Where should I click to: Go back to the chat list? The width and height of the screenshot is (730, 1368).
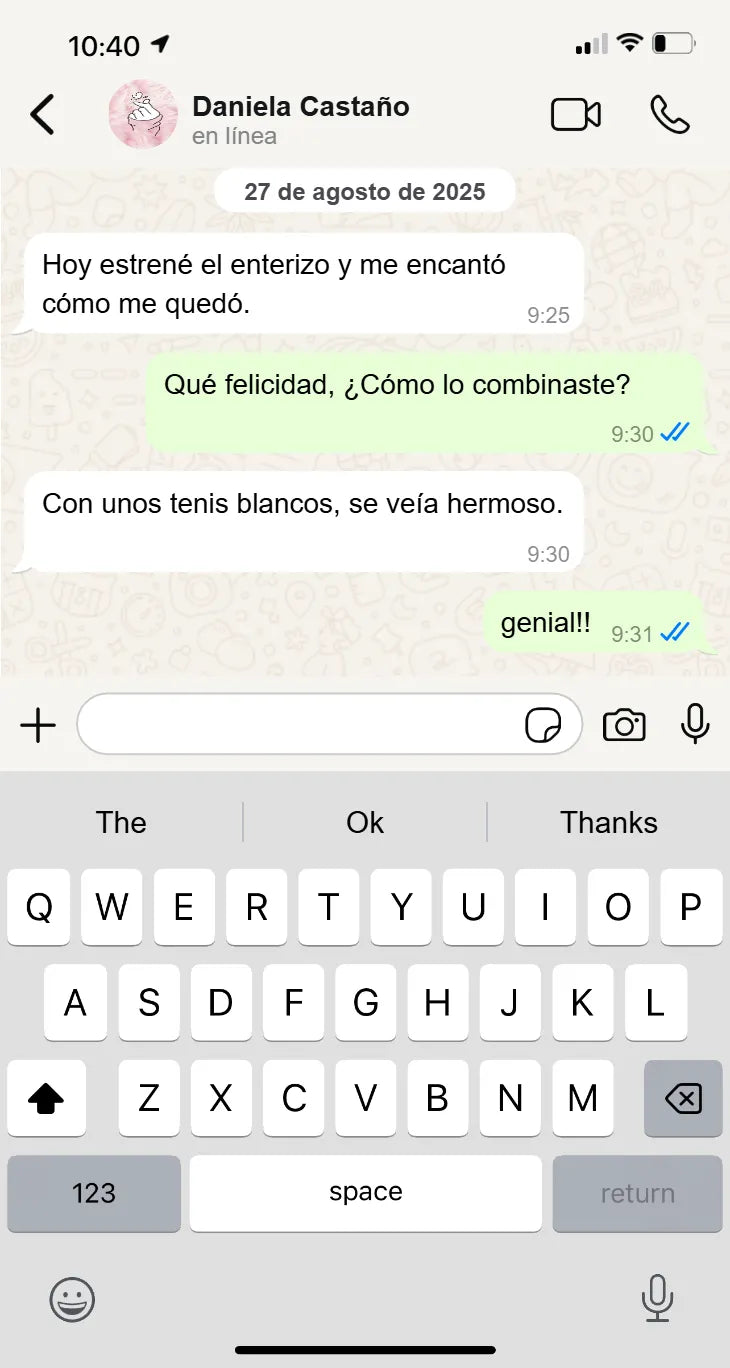(x=42, y=115)
